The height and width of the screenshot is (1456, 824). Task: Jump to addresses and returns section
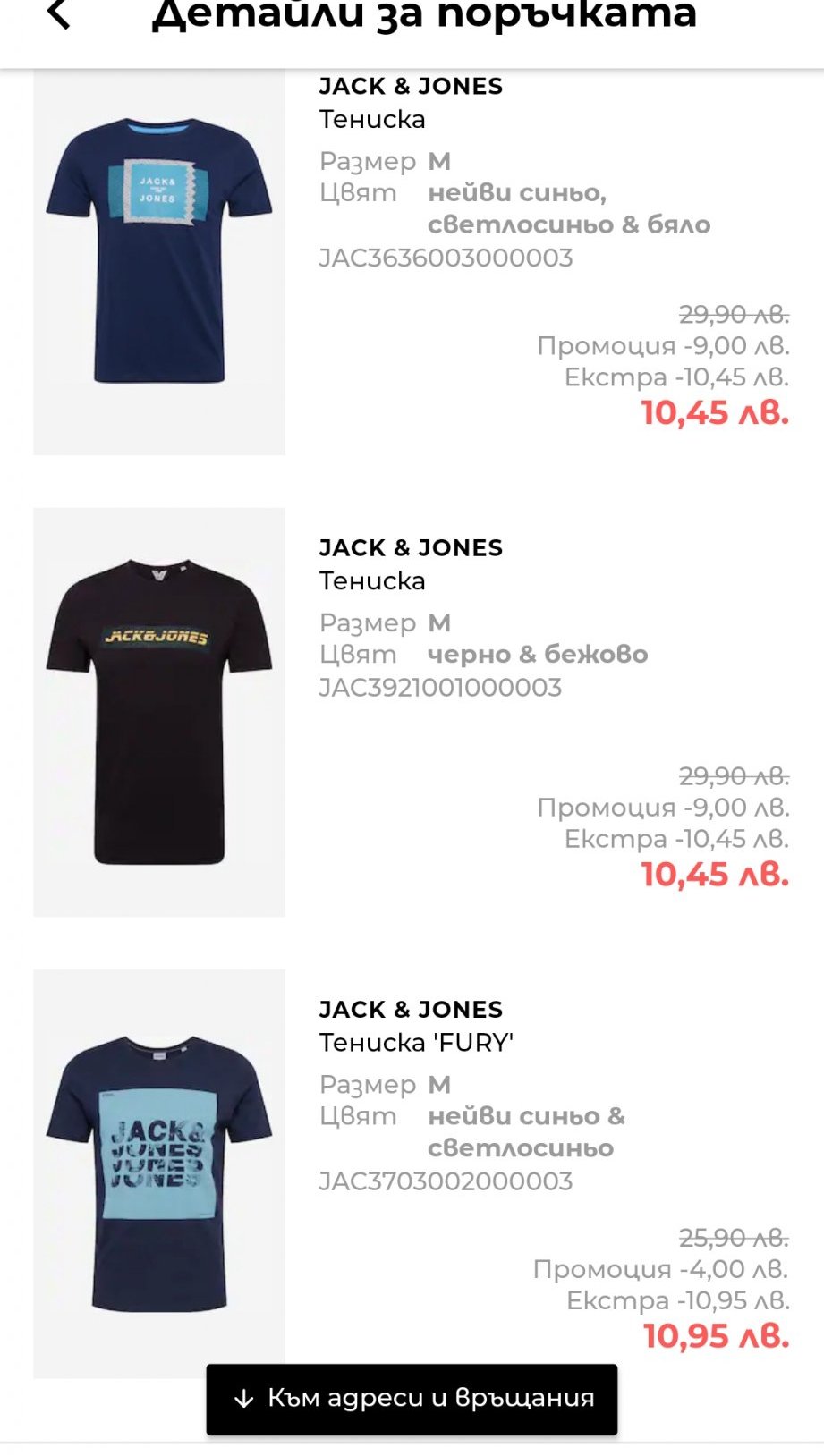[412, 1399]
